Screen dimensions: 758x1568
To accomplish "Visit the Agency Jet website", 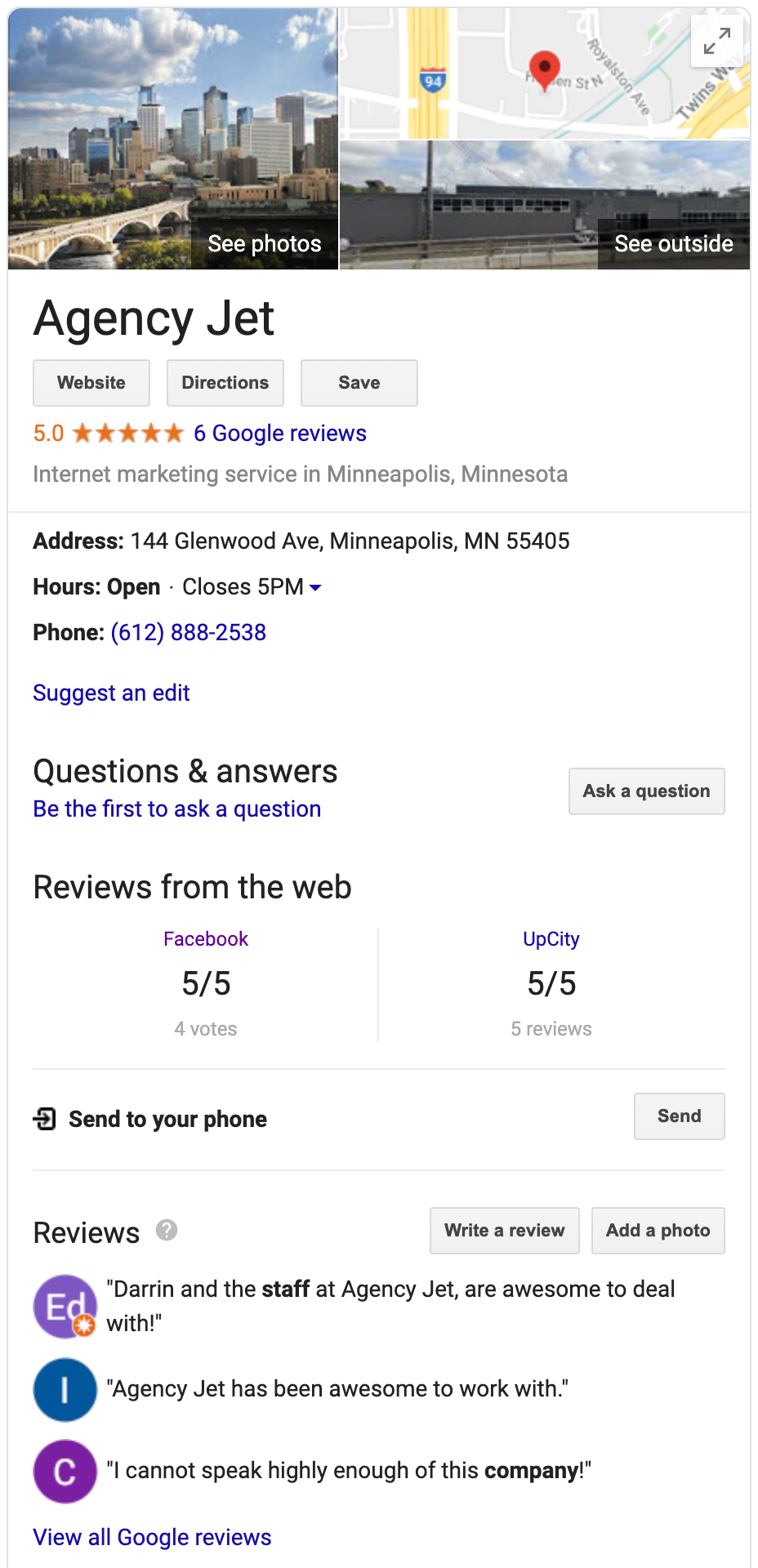I will click(91, 383).
